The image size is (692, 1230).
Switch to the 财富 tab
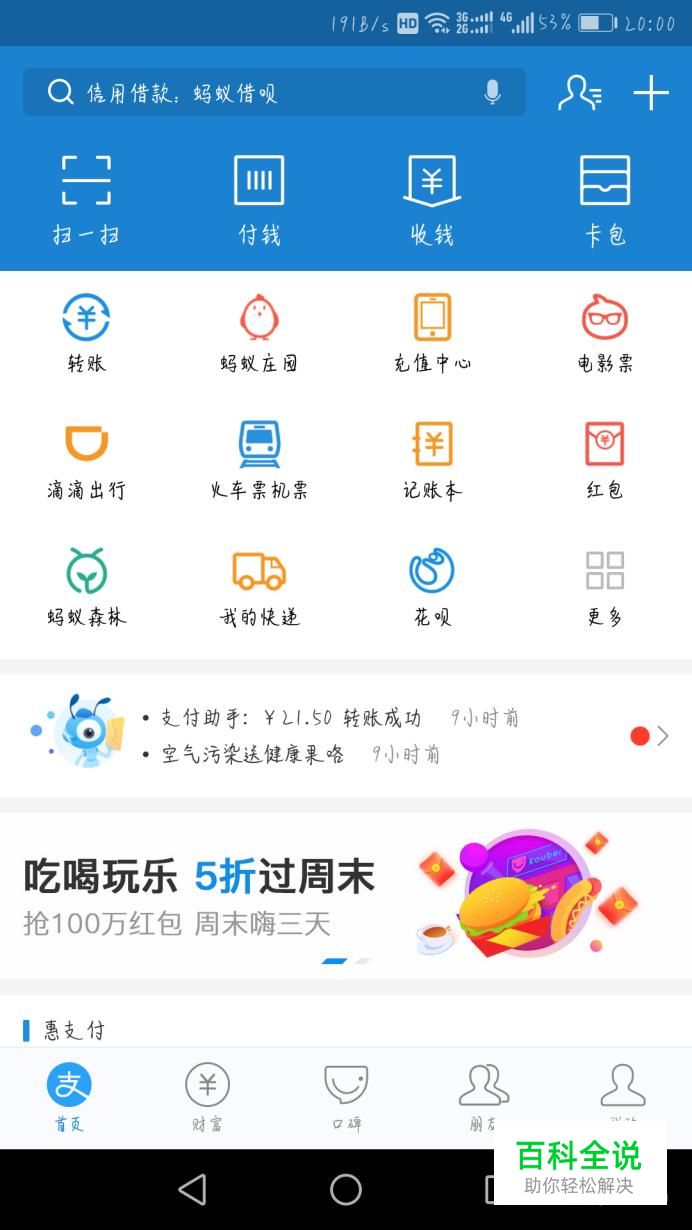point(207,1097)
